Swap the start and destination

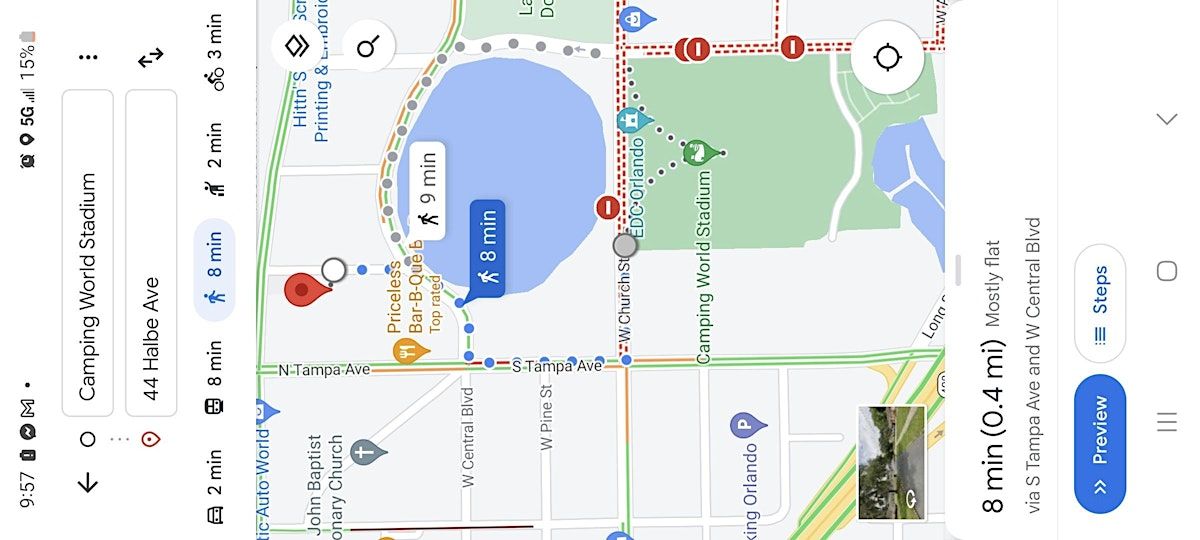[151, 59]
